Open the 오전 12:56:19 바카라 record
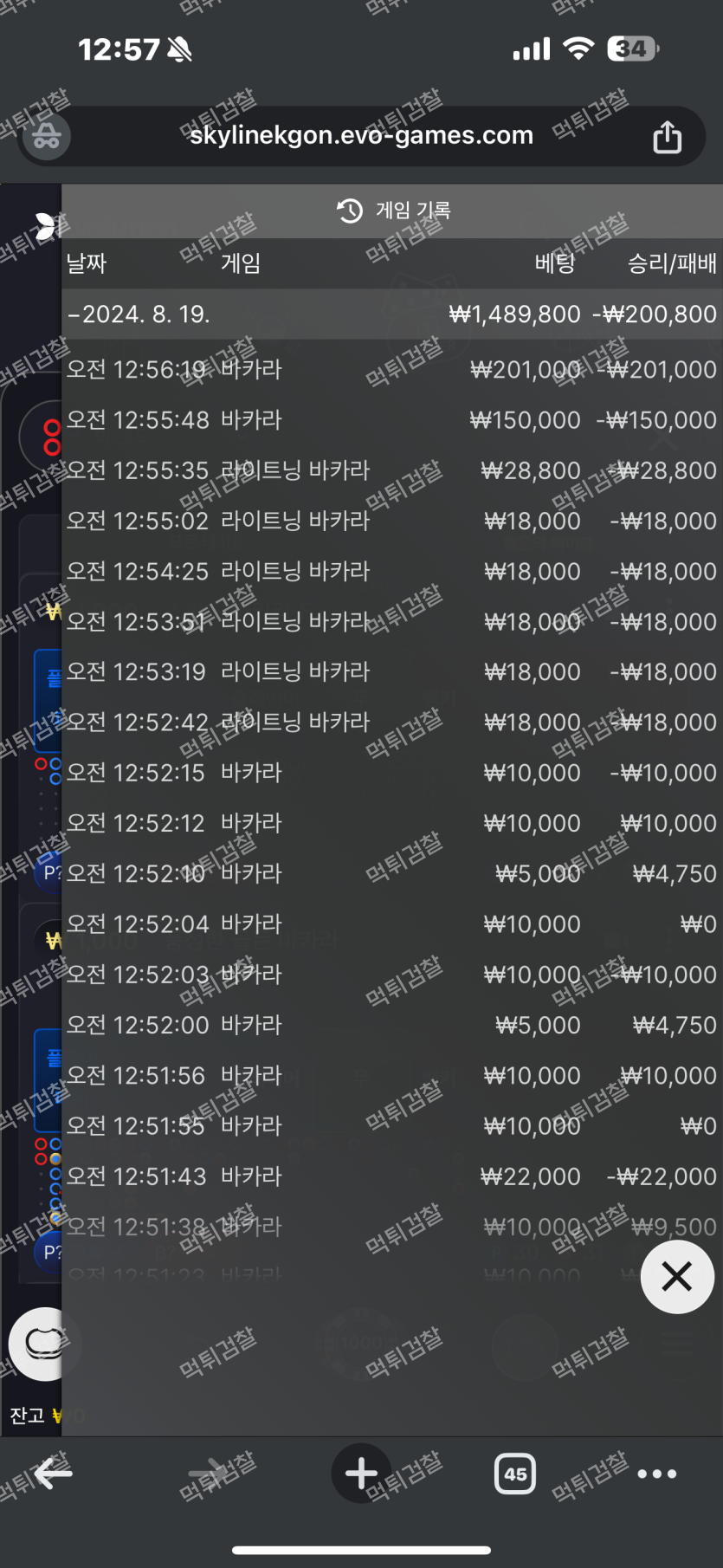The height and width of the screenshot is (1568, 723). [390, 370]
